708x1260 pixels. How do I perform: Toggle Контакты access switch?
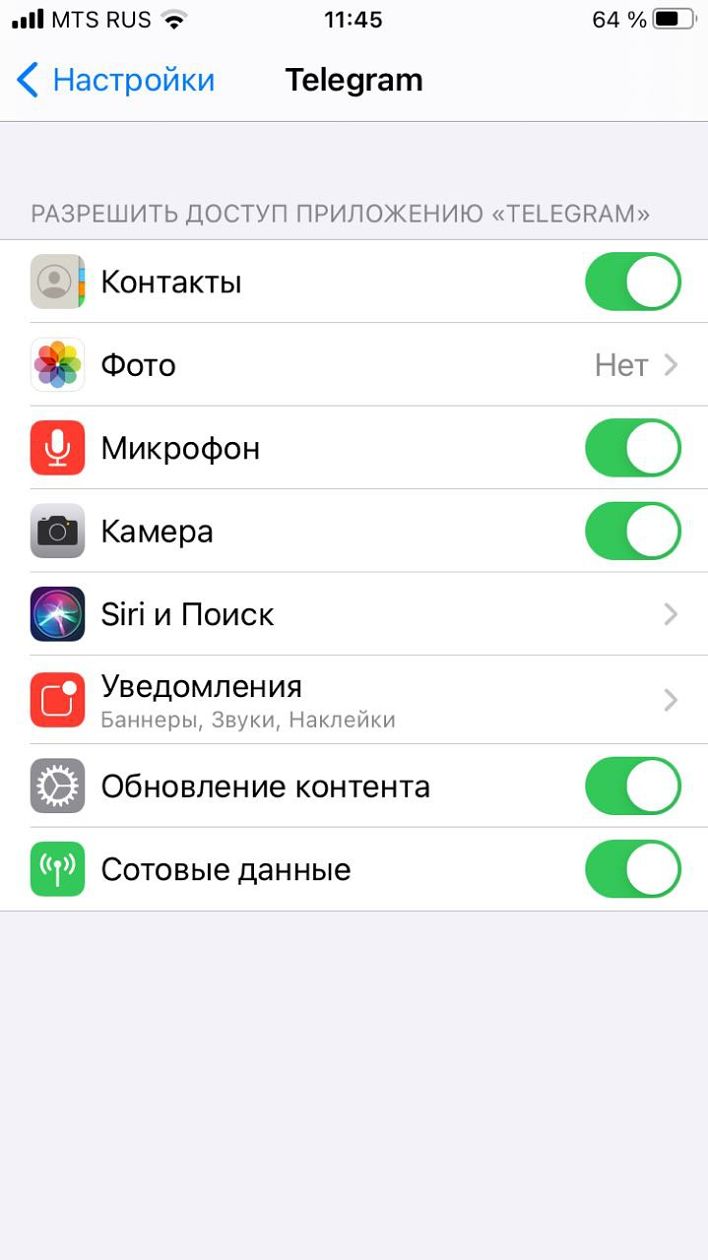(x=632, y=282)
